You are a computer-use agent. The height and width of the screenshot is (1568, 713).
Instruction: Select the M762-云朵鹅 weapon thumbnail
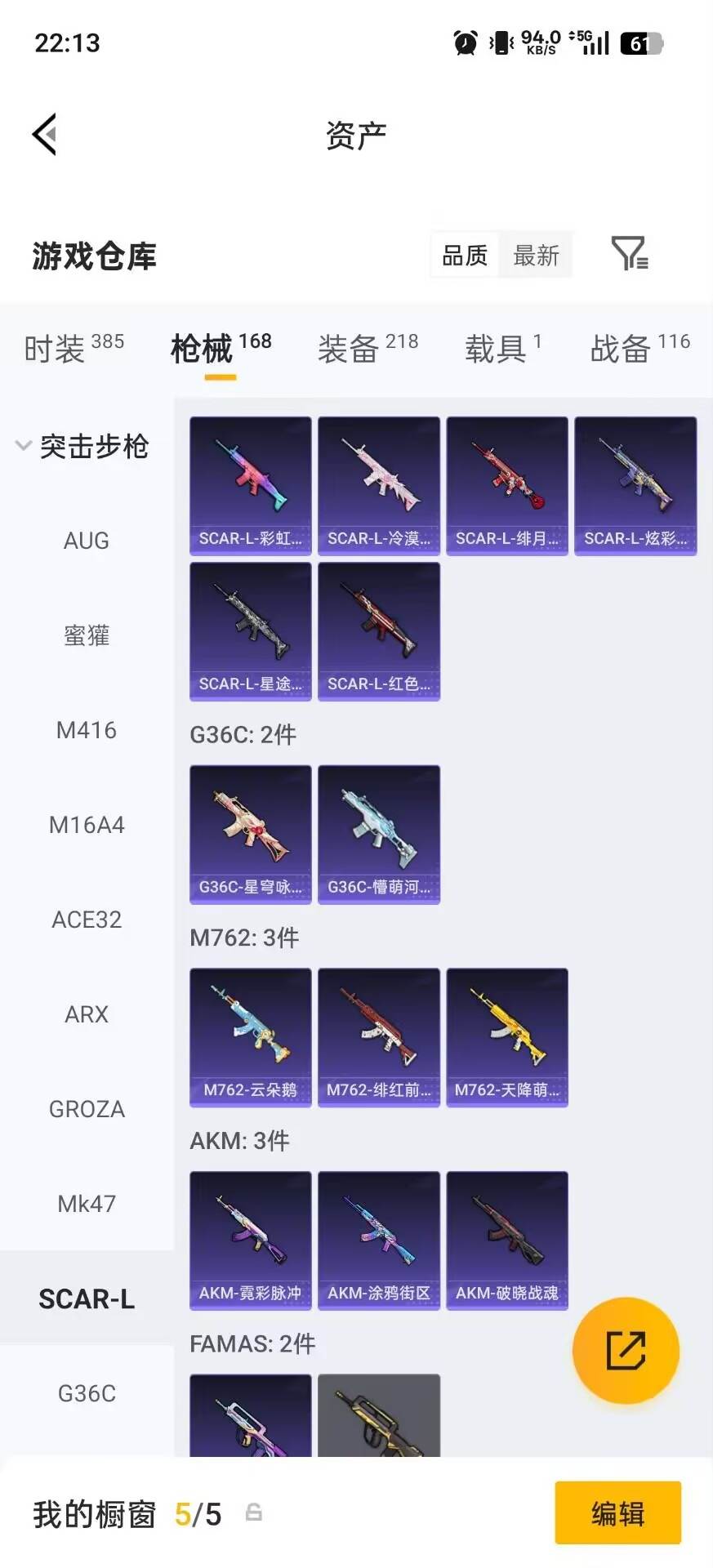click(x=249, y=1037)
